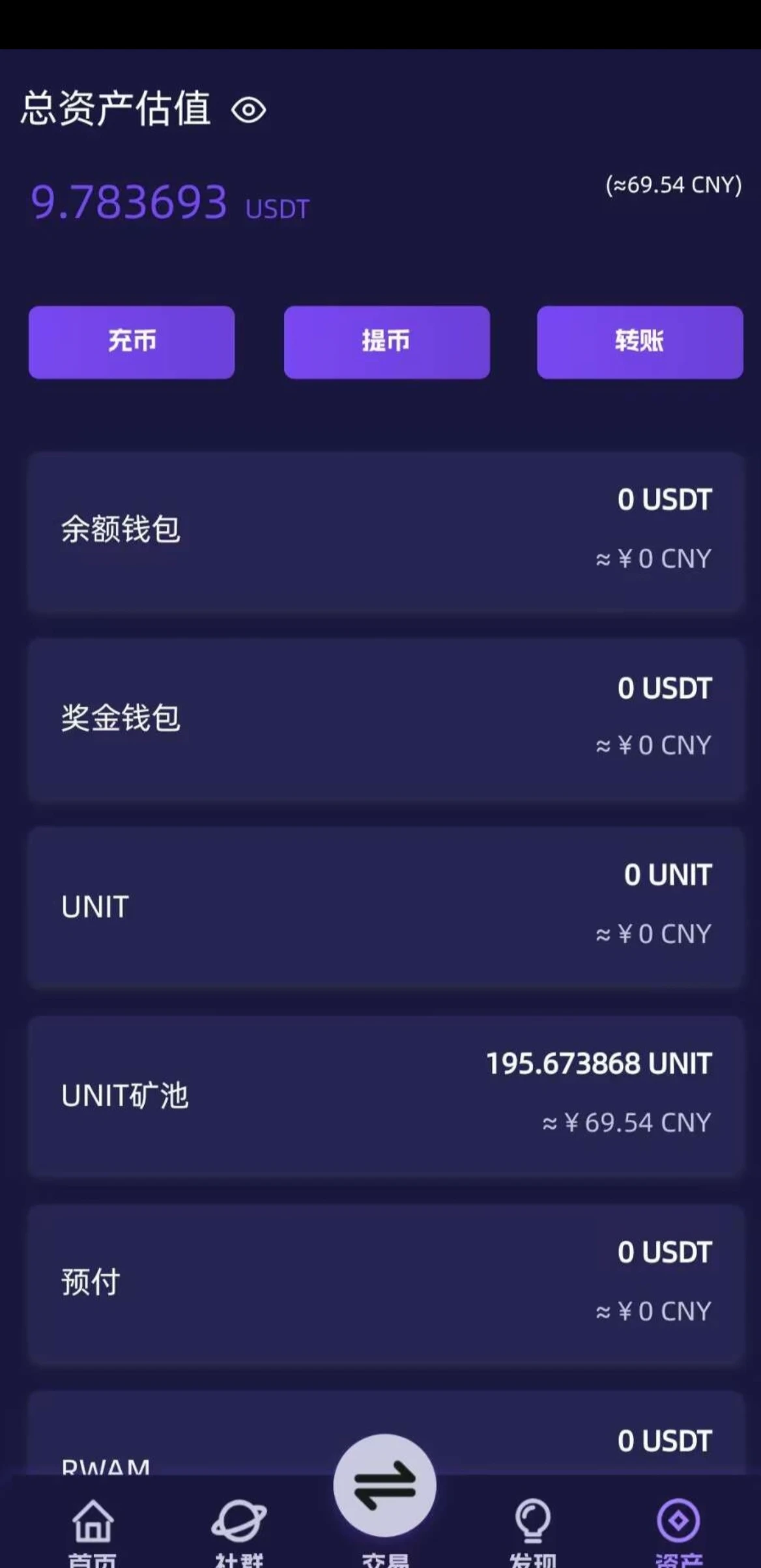Open the 余额钱包 balance wallet card
Image resolution: width=761 pixels, height=1568 pixels.
385,531
